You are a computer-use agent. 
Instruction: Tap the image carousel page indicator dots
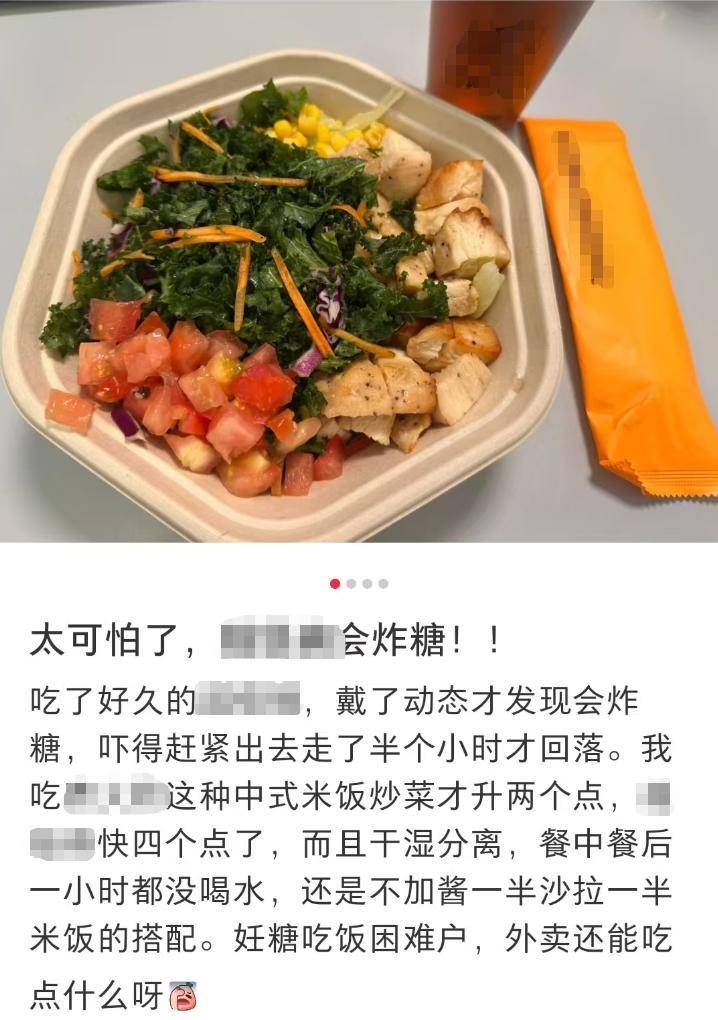click(359, 583)
